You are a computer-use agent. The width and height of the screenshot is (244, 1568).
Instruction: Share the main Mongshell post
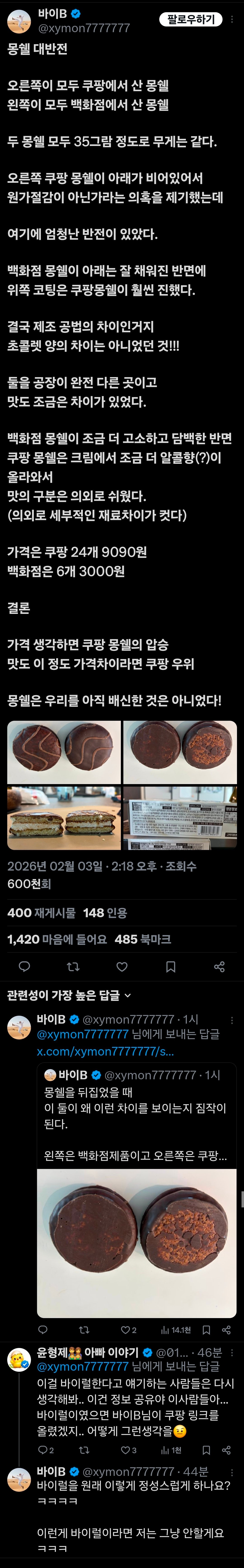click(x=219, y=966)
